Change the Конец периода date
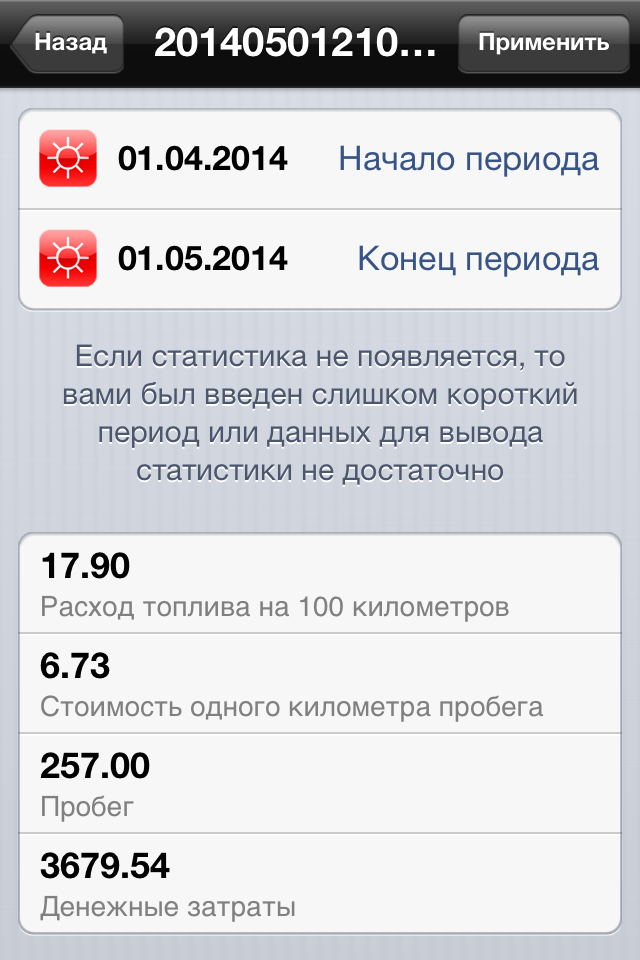This screenshot has width=640, height=960. [320, 260]
